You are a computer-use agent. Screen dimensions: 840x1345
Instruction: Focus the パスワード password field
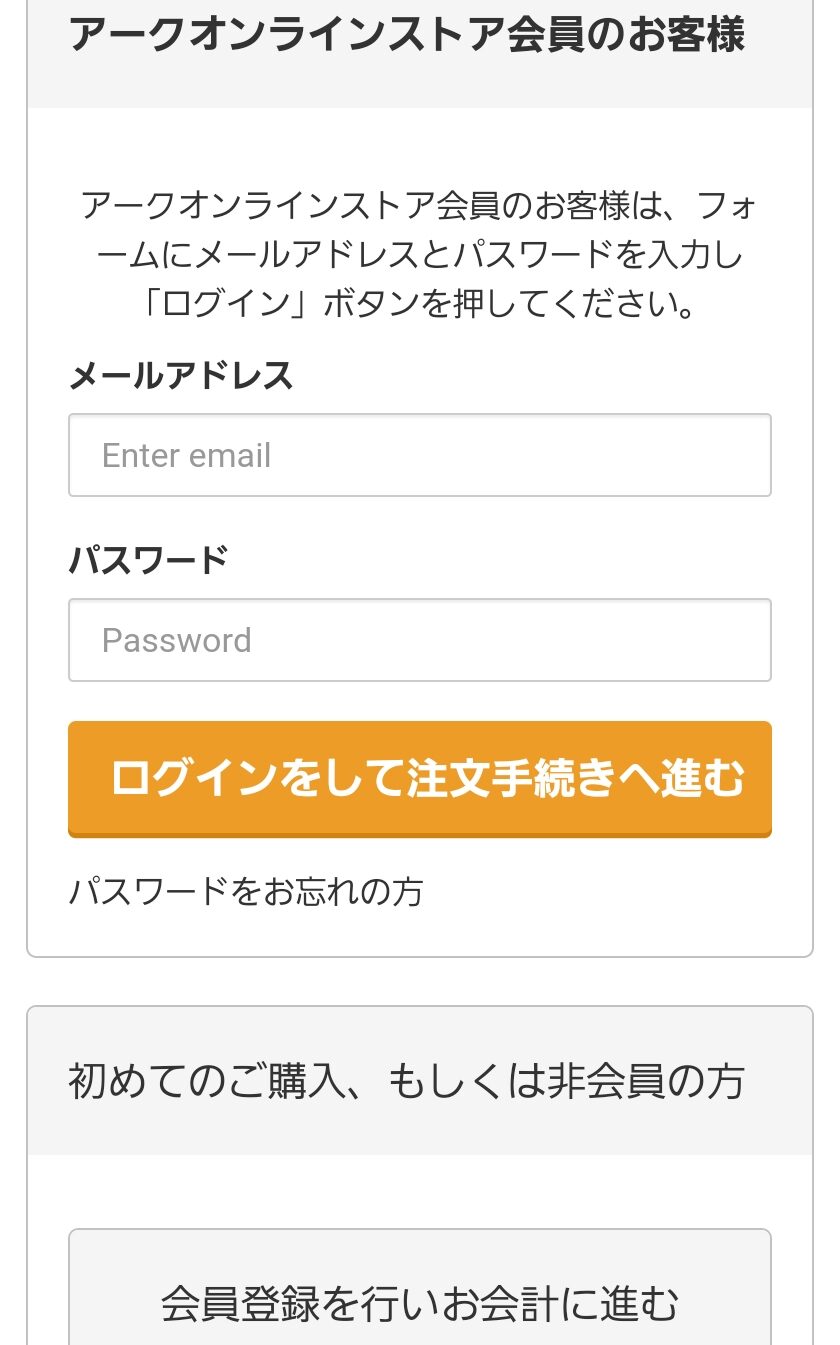pyautogui.click(x=419, y=640)
